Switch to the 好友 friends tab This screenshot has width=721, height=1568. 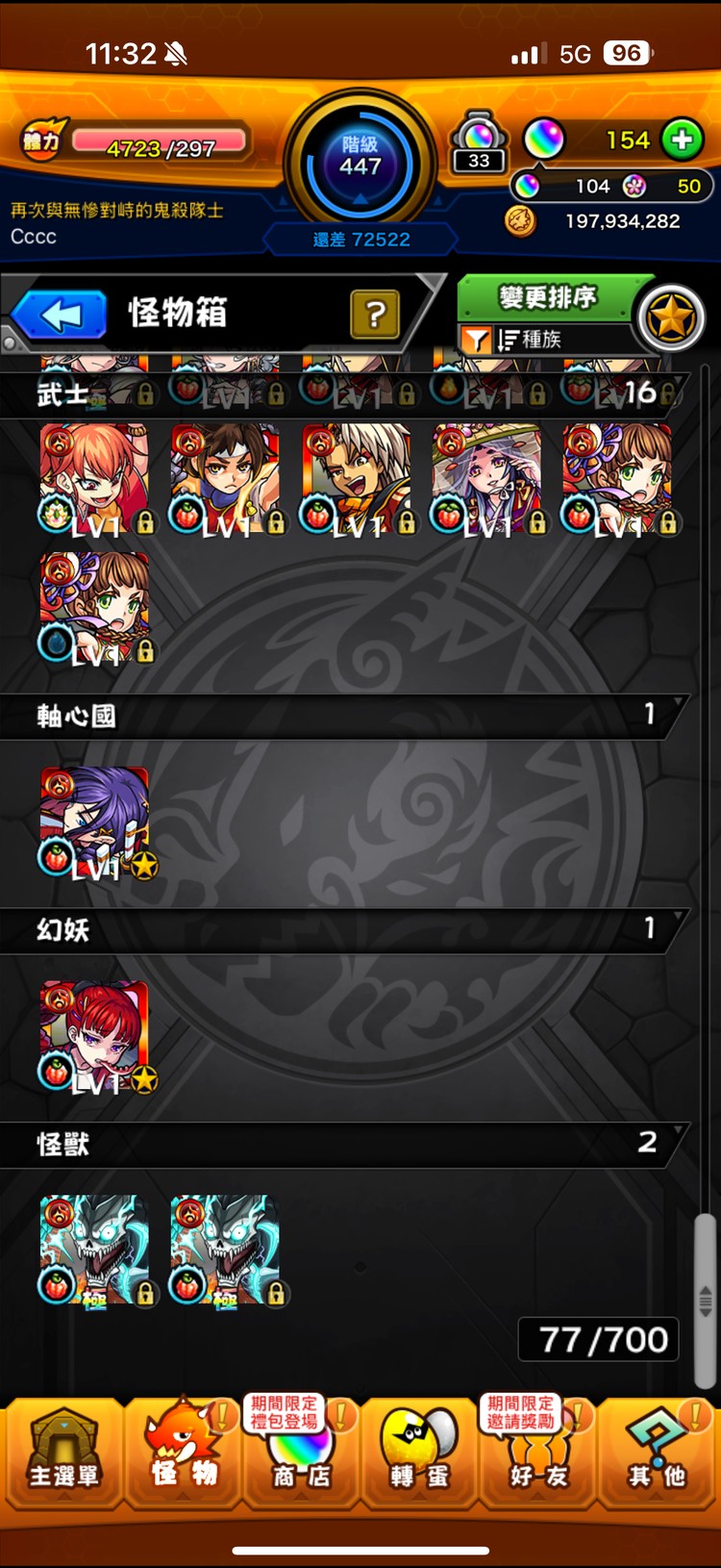point(538,1454)
